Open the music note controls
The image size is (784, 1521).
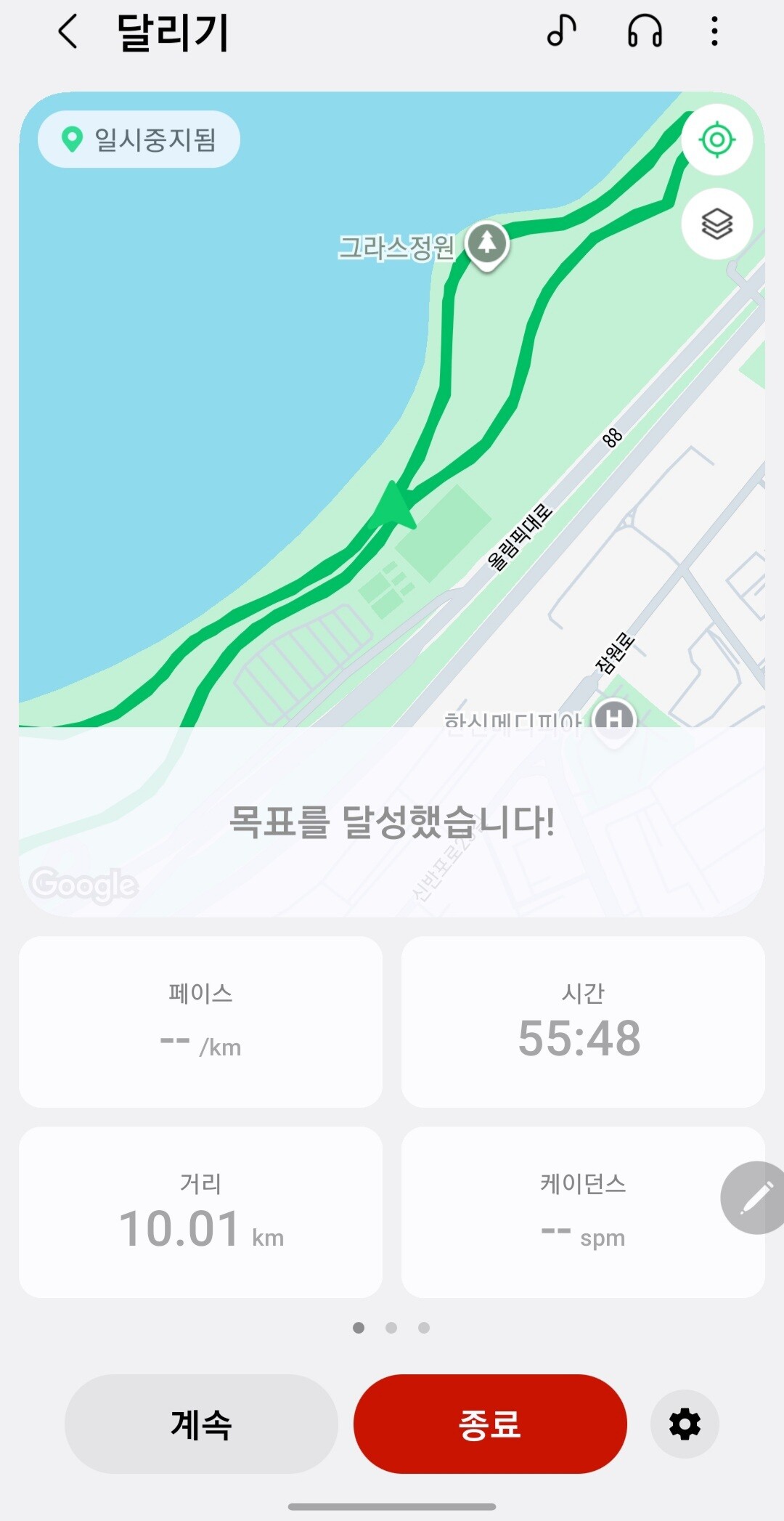561,31
